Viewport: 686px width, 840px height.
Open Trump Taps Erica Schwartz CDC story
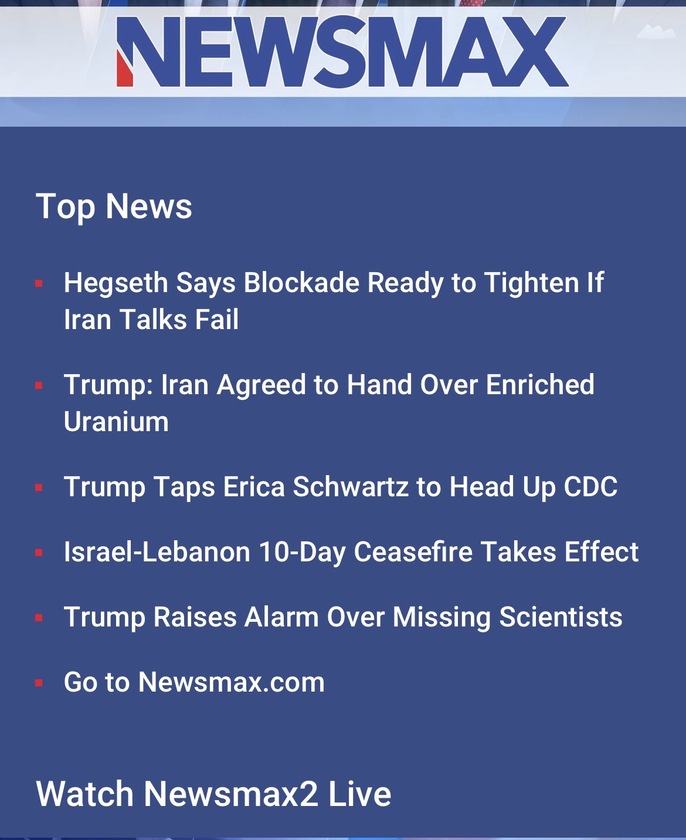(x=340, y=487)
